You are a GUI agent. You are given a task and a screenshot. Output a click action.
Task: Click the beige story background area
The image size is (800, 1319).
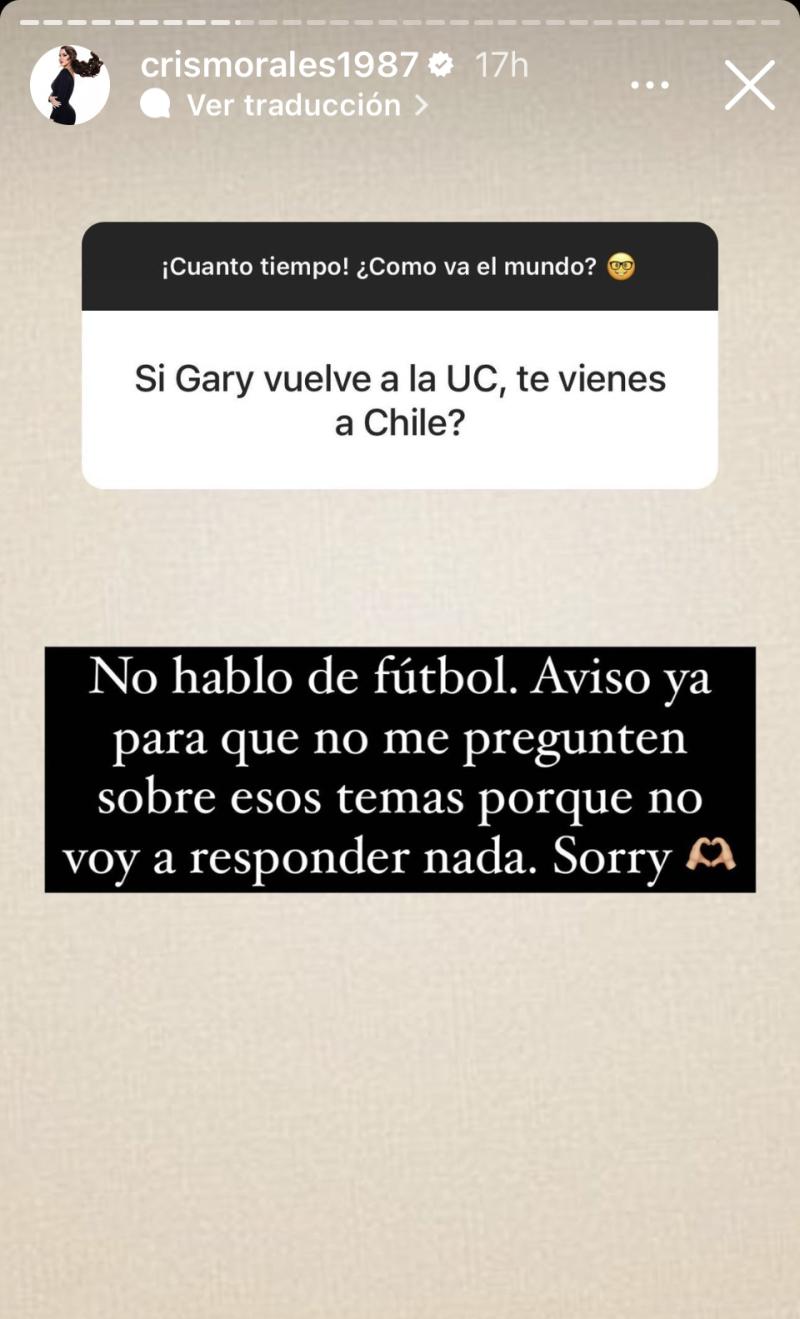[400, 1100]
